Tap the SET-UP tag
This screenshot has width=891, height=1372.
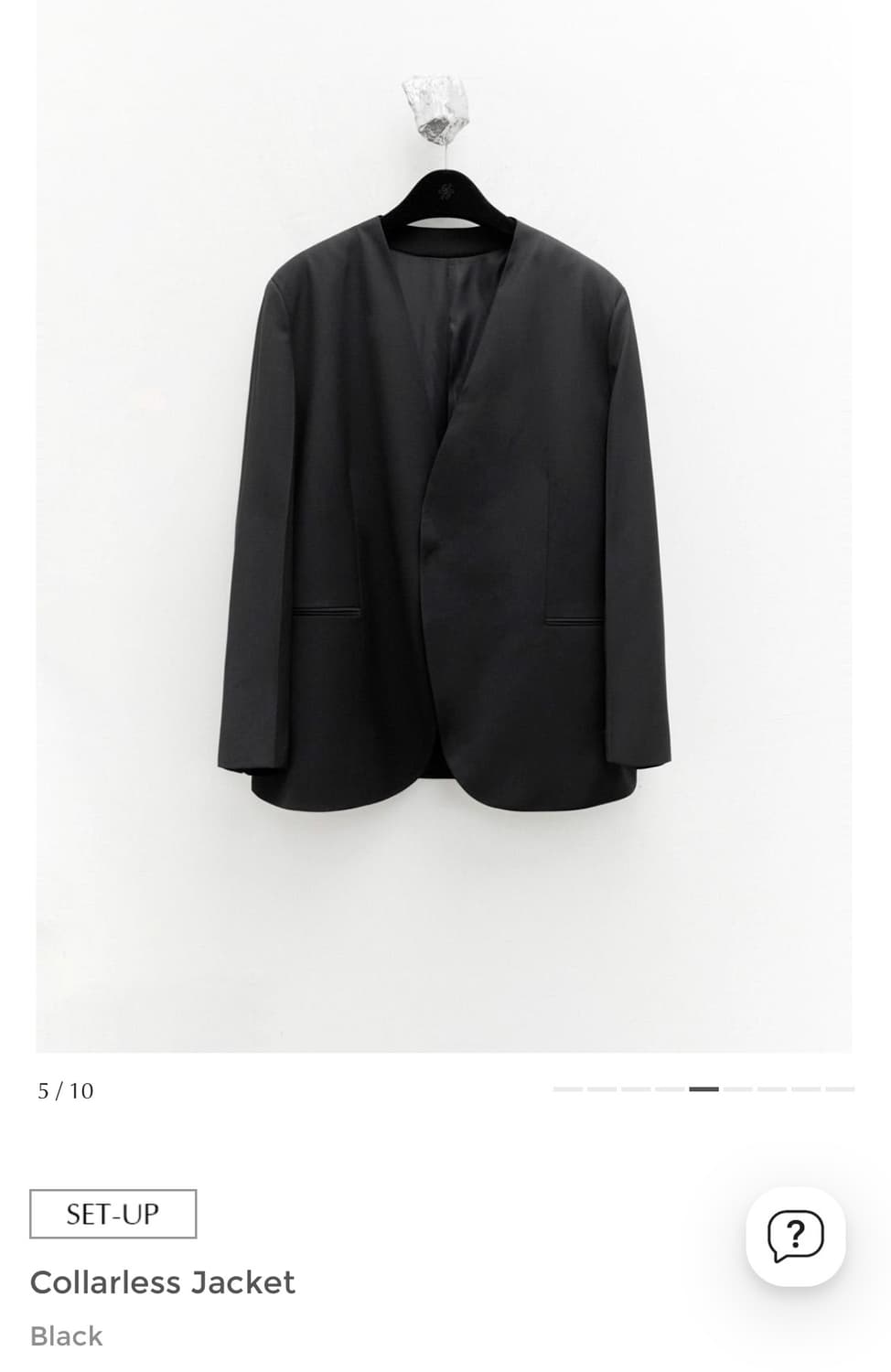[113, 1214]
